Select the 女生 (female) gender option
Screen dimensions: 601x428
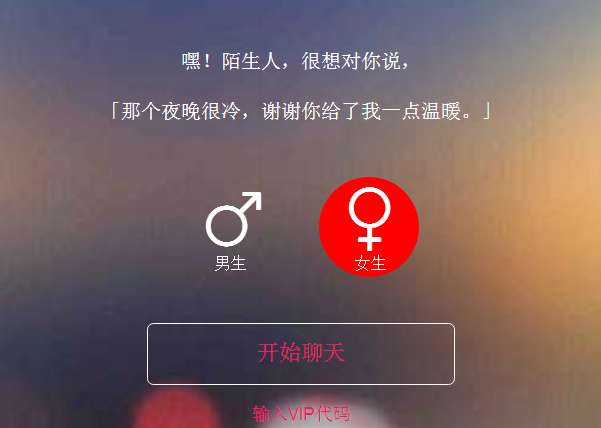pos(369,228)
